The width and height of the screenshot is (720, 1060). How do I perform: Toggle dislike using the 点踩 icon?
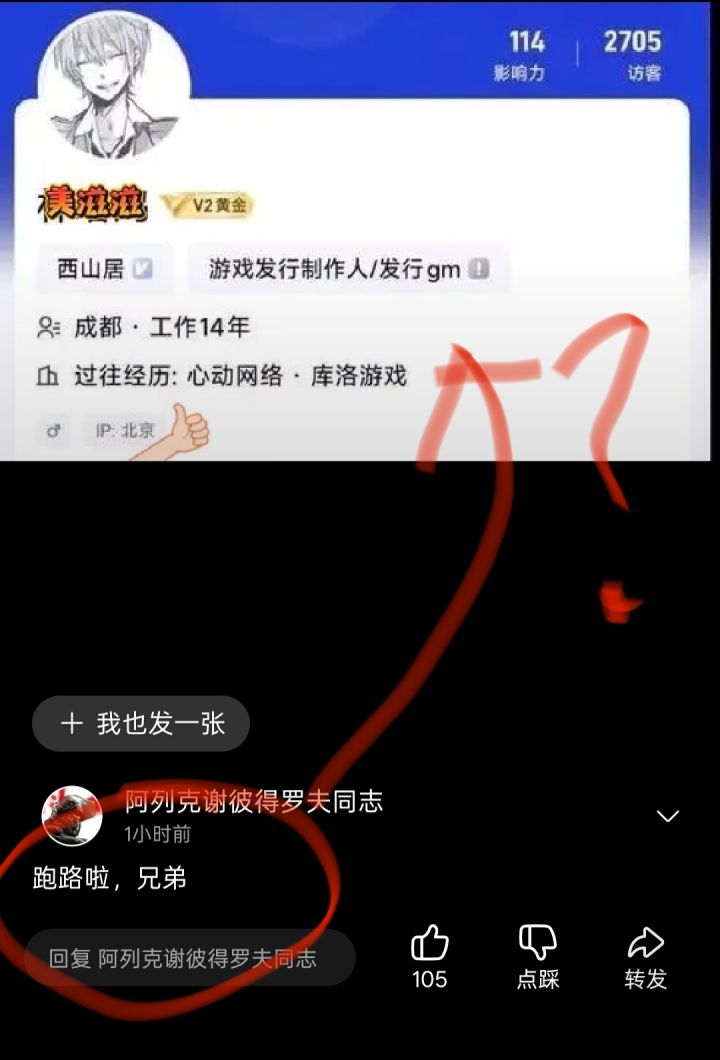point(537,941)
